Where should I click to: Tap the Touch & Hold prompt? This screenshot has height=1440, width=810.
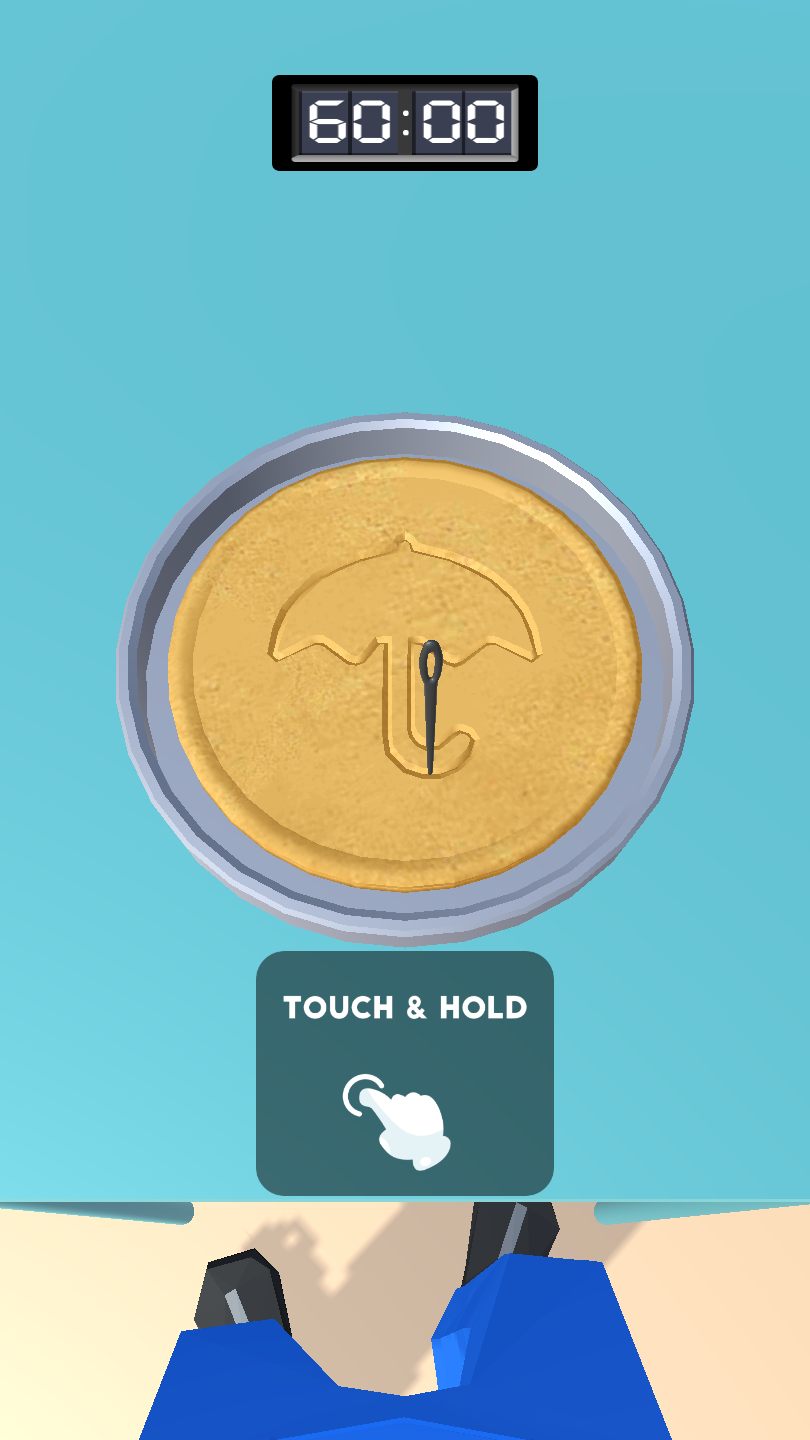pyautogui.click(x=405, y=1072)
